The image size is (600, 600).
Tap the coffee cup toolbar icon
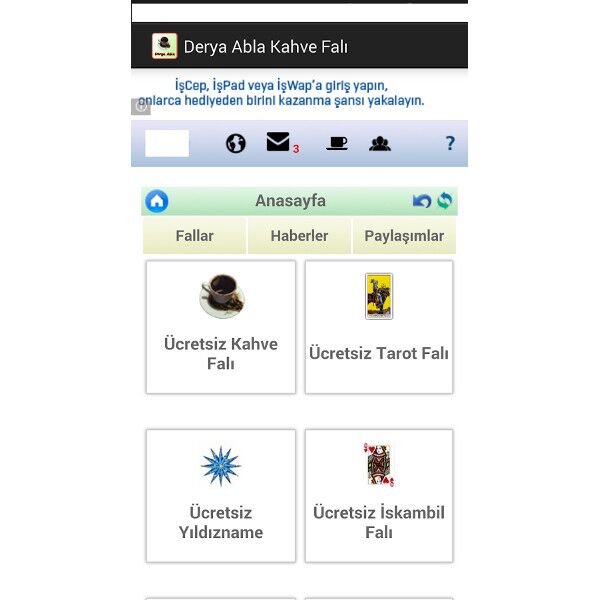(x=337, y=143)
